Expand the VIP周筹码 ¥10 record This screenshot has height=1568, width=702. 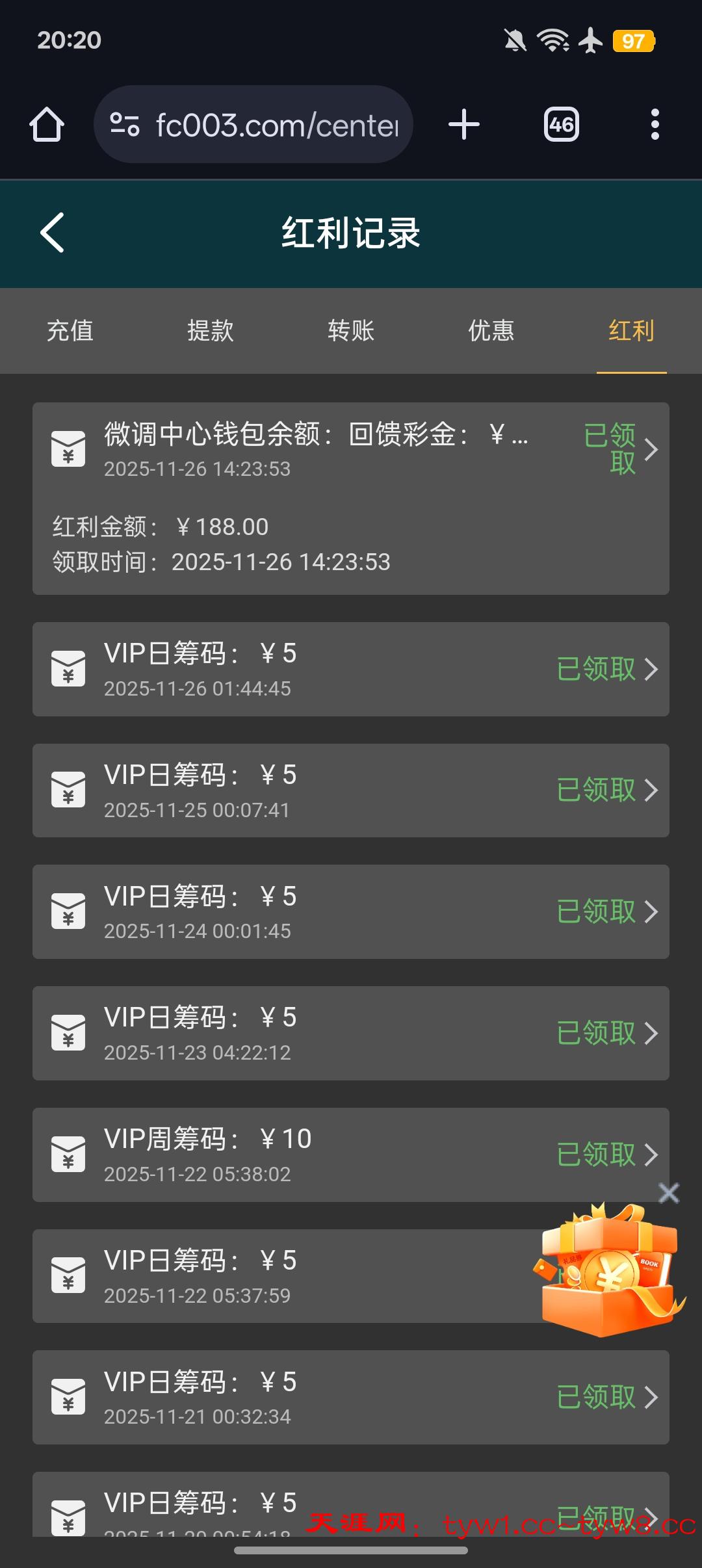click(x=351, y=1155)
